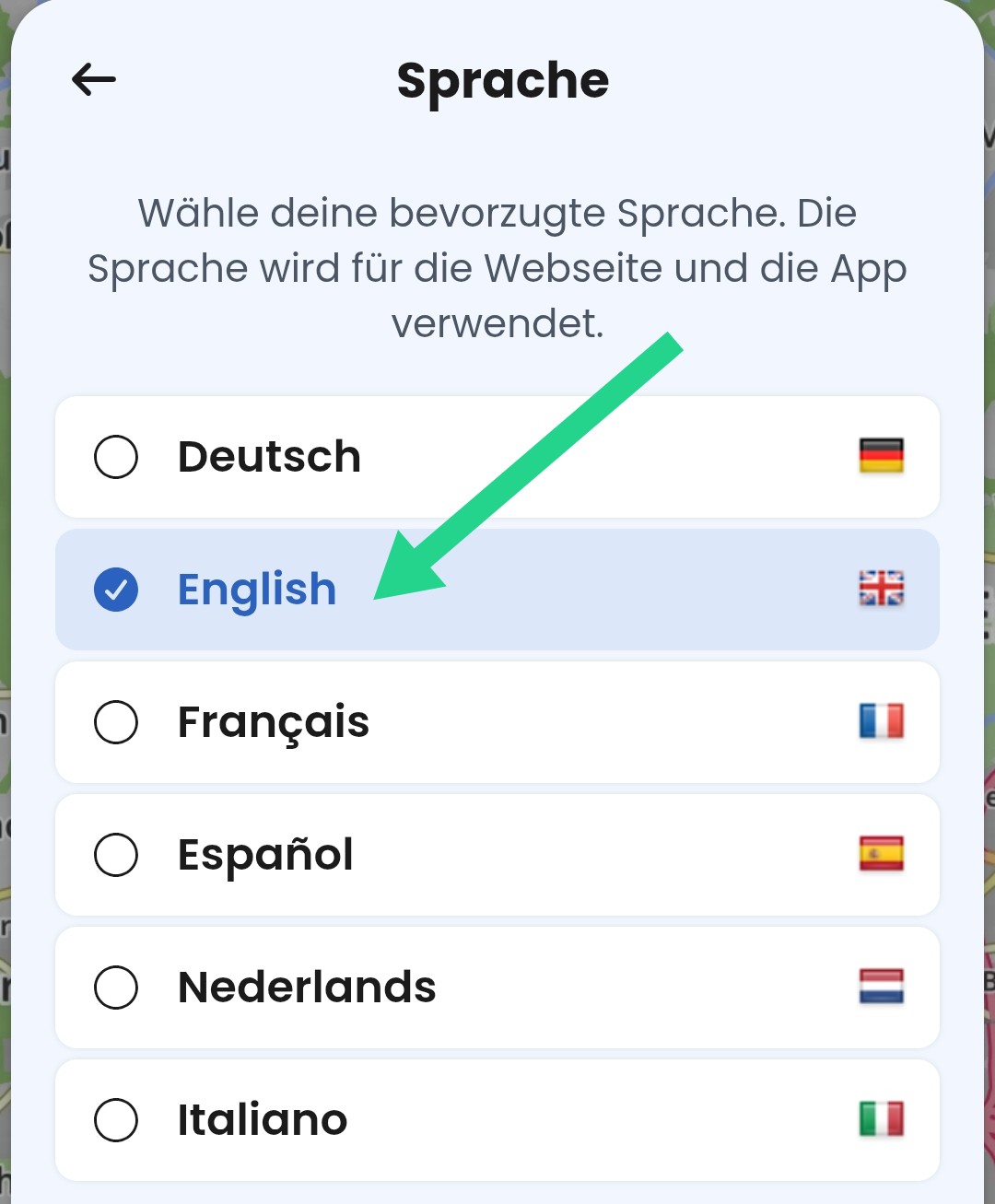Viewport: 995px width, 1204px height.
Task: Pick Español from the language list
Action: click(497, 855)
